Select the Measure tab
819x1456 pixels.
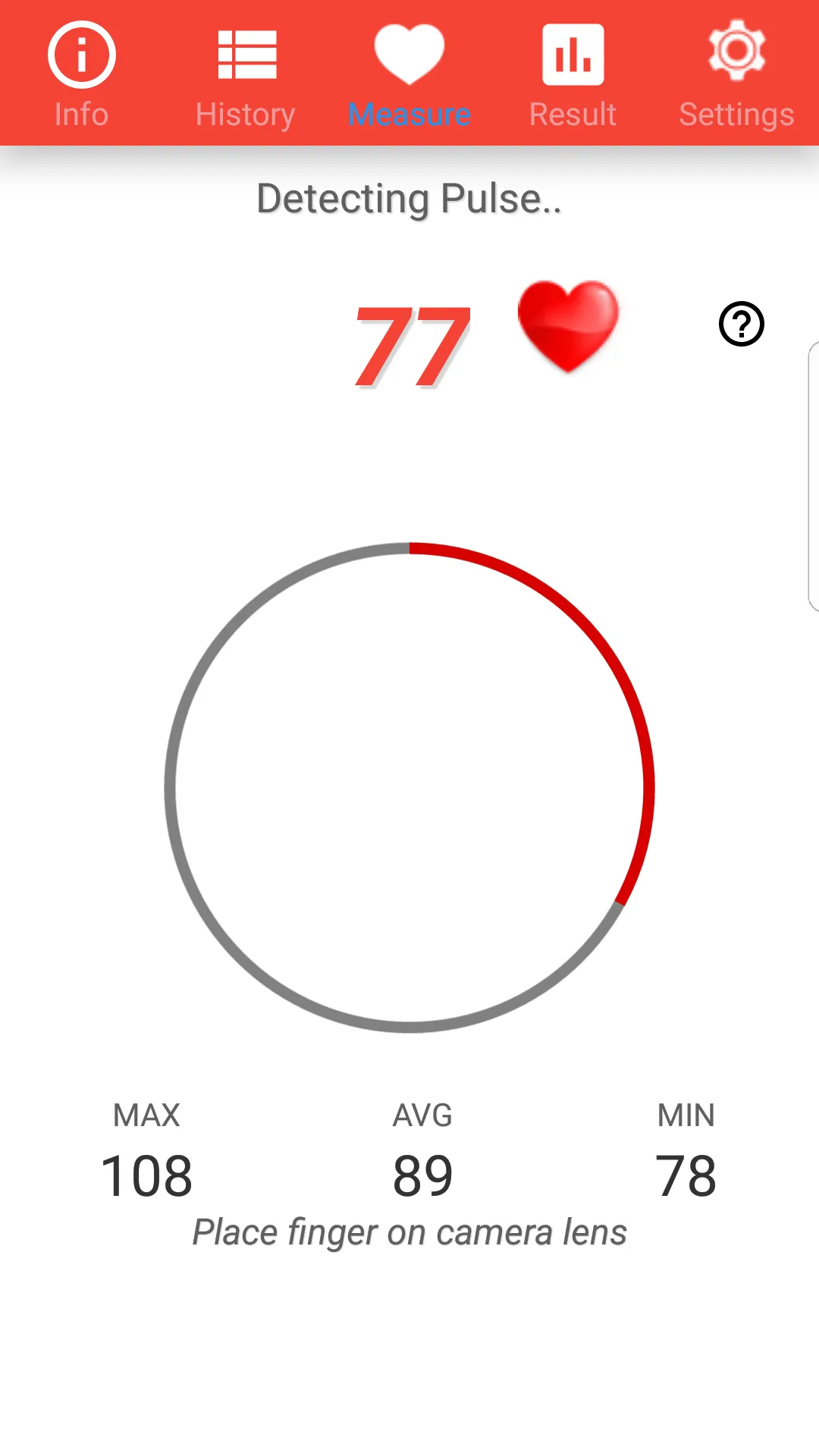(409, 74)
